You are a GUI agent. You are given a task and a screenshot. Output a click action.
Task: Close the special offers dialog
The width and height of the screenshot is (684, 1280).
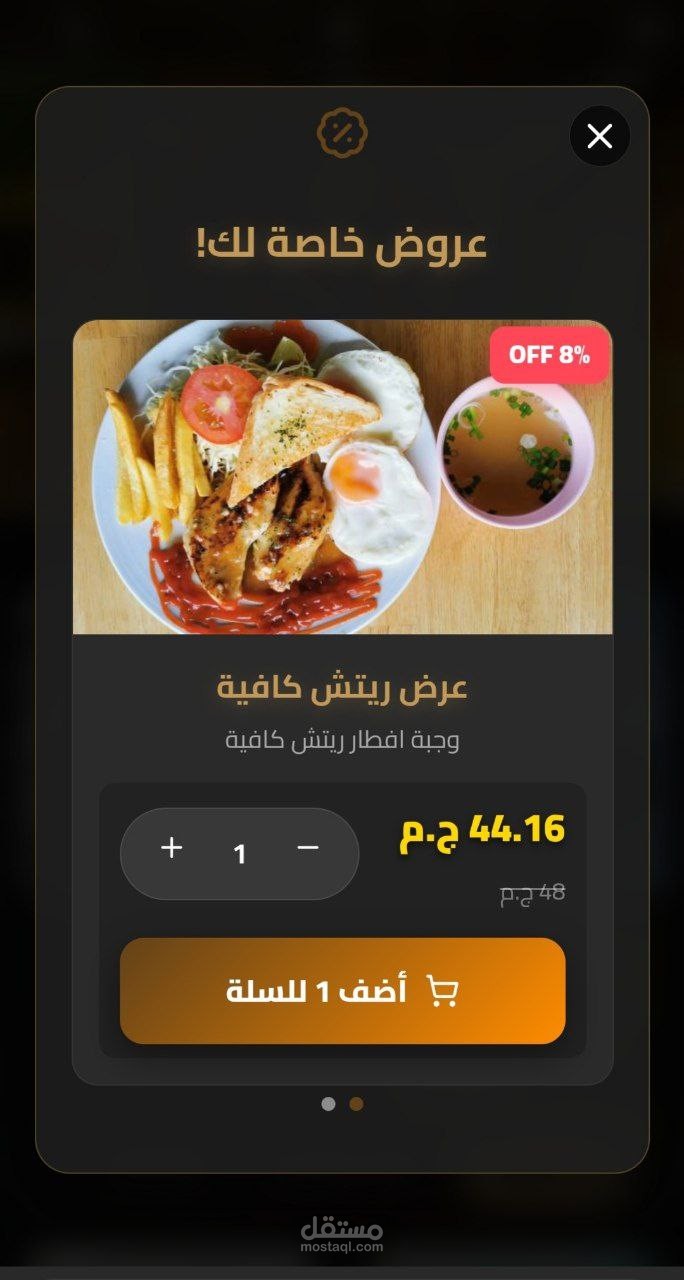tap(599, 136)
